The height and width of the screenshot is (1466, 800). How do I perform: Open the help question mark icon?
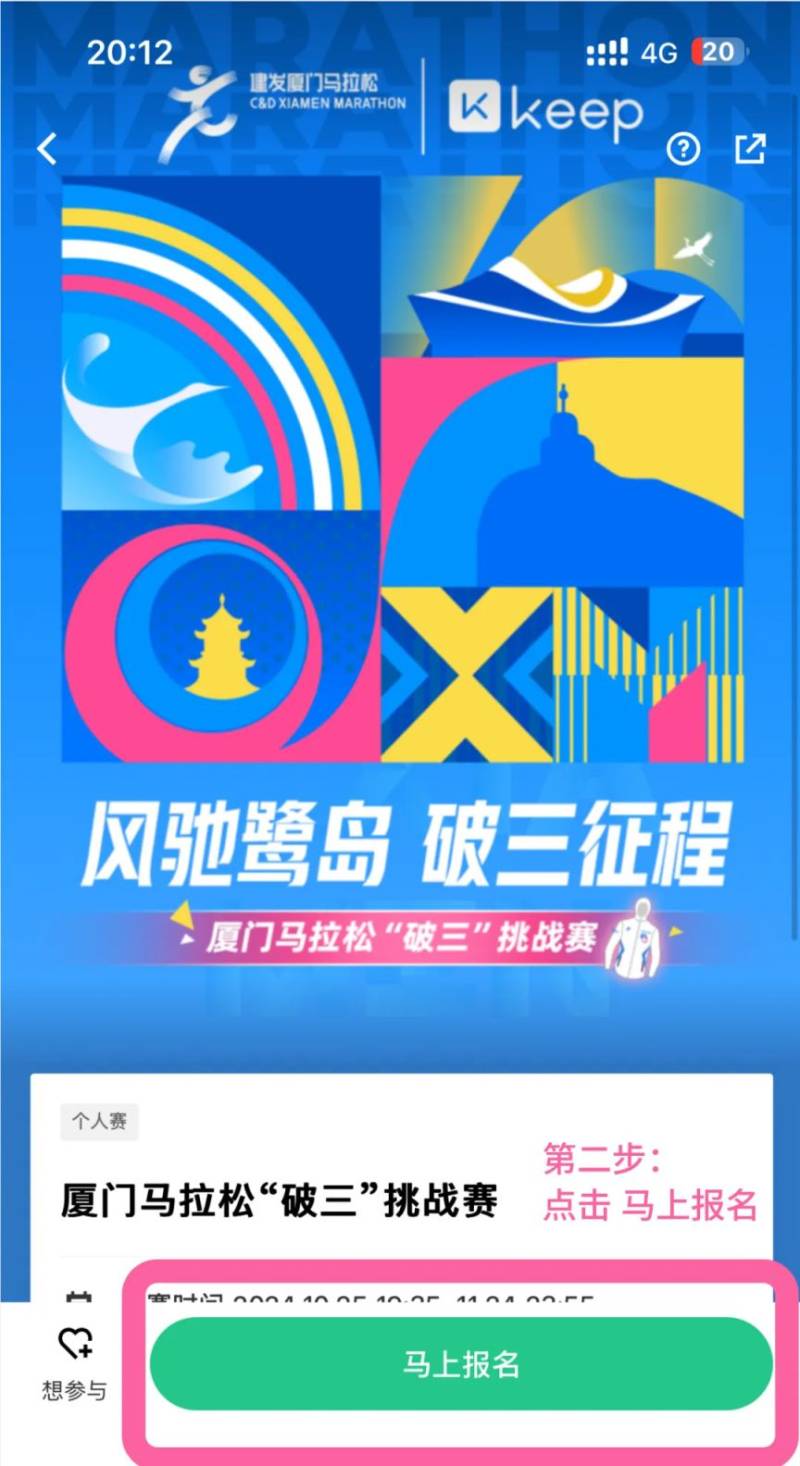(683, 150)
